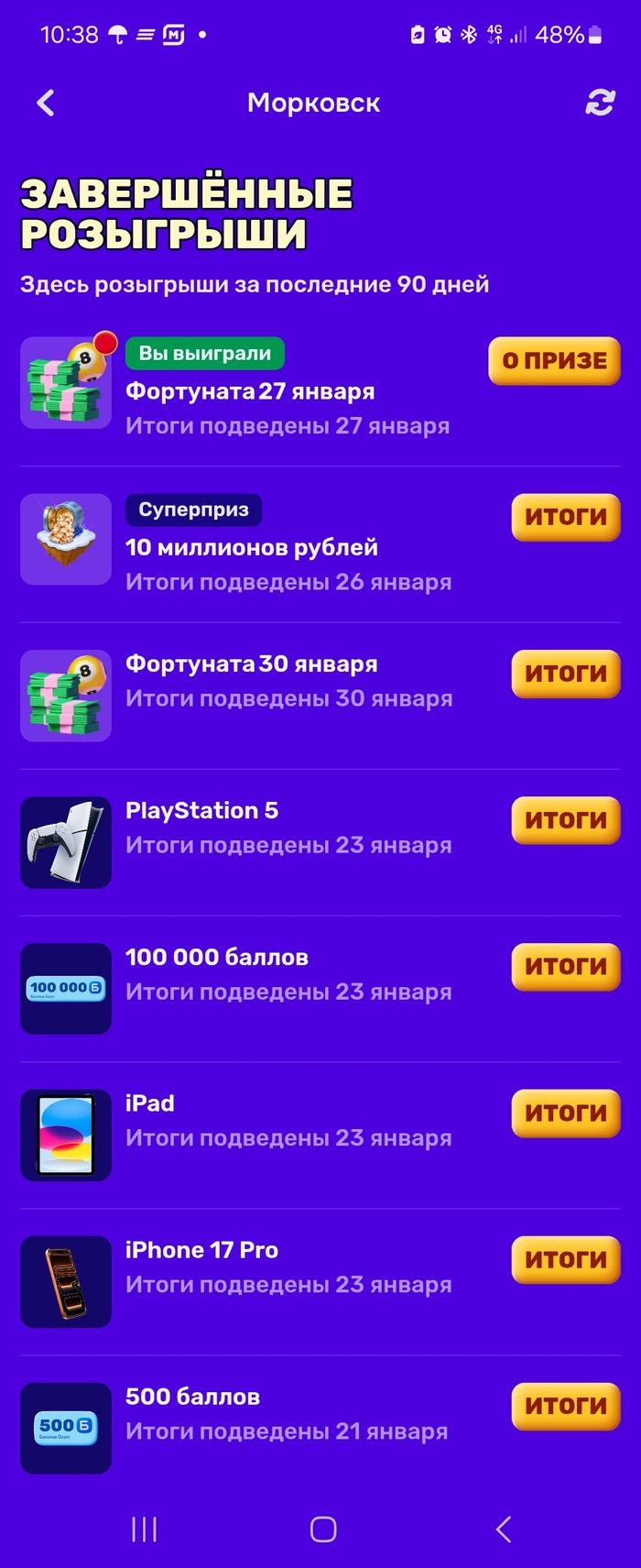The image size is (641, 1568).
Task: Refresh the completed draws list
Action: tap(600, 103)
